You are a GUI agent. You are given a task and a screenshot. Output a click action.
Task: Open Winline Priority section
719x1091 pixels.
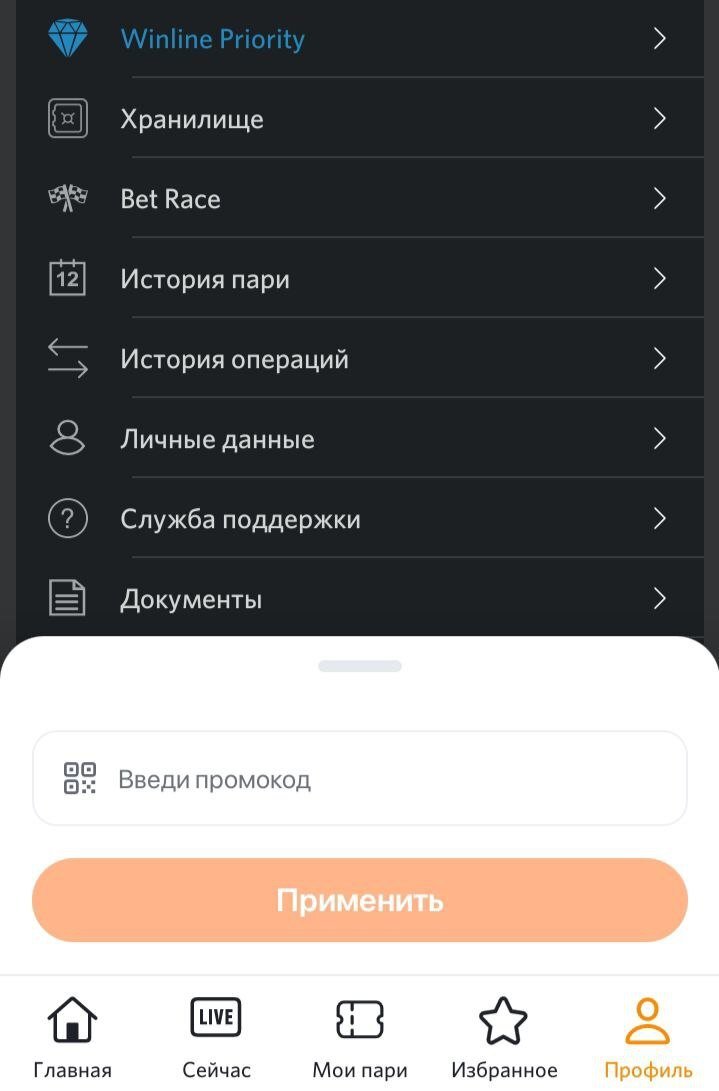[x=358, y=39]
